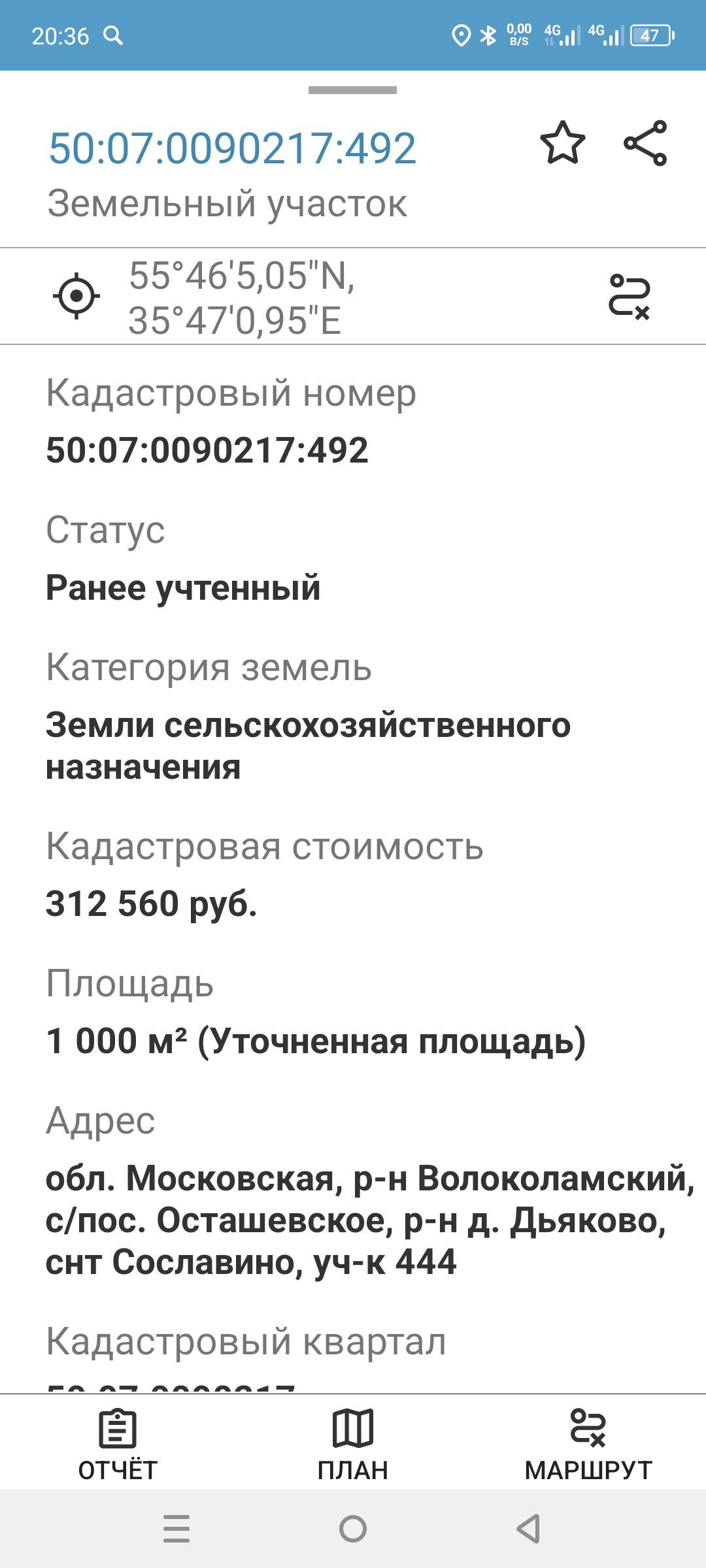Share this land plot info

[645, 142]
